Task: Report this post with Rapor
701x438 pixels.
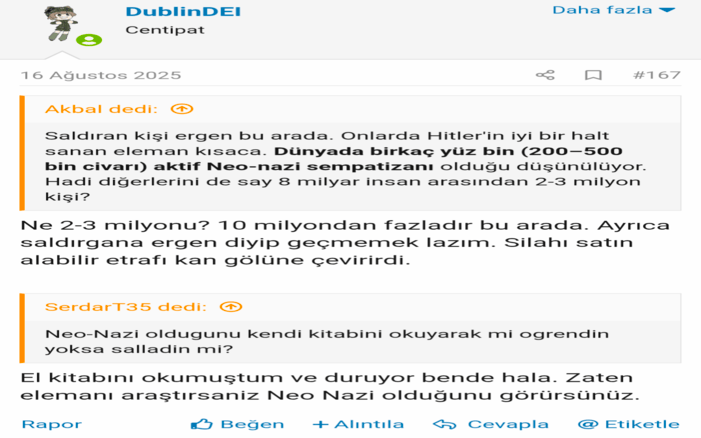Action: click(51, 424)
